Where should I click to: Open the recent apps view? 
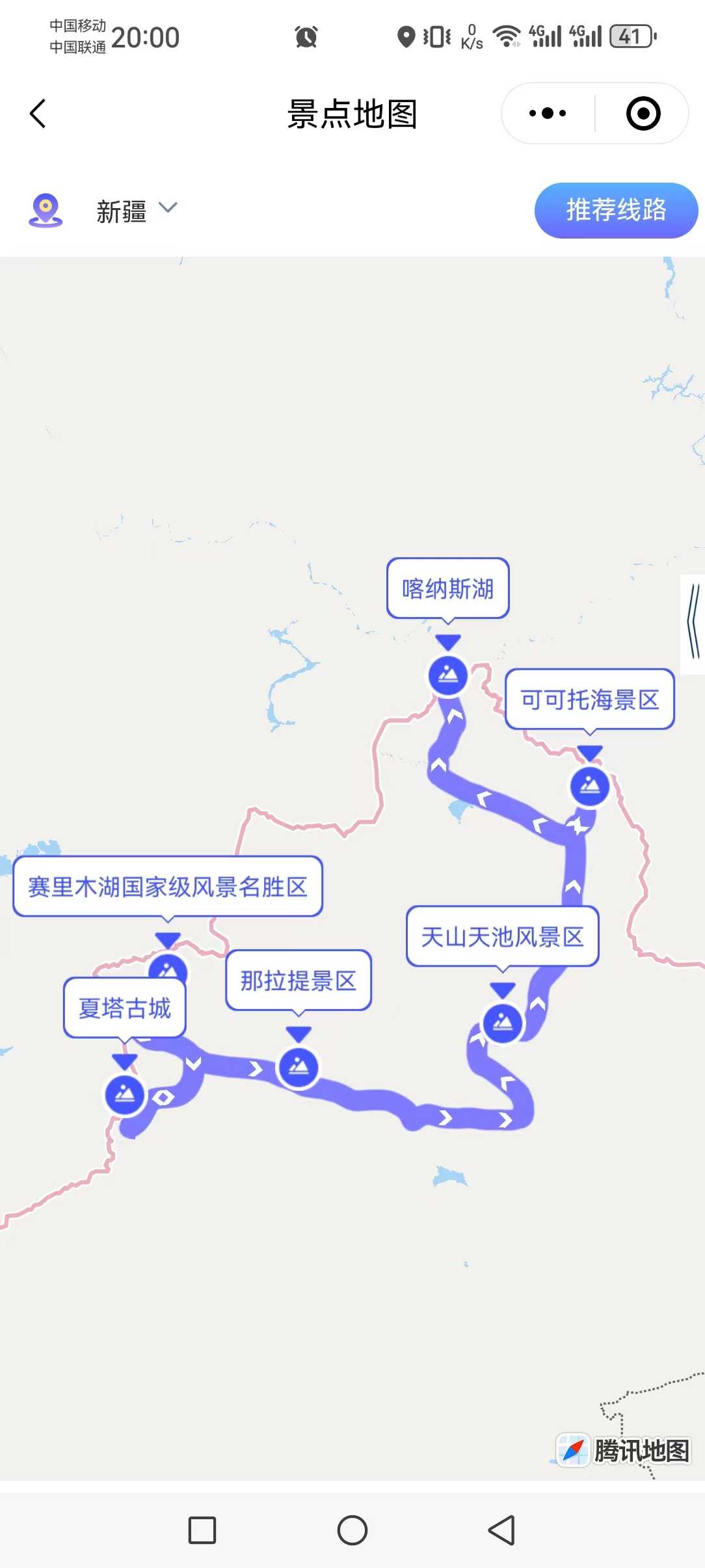[x=202, y=1530]
